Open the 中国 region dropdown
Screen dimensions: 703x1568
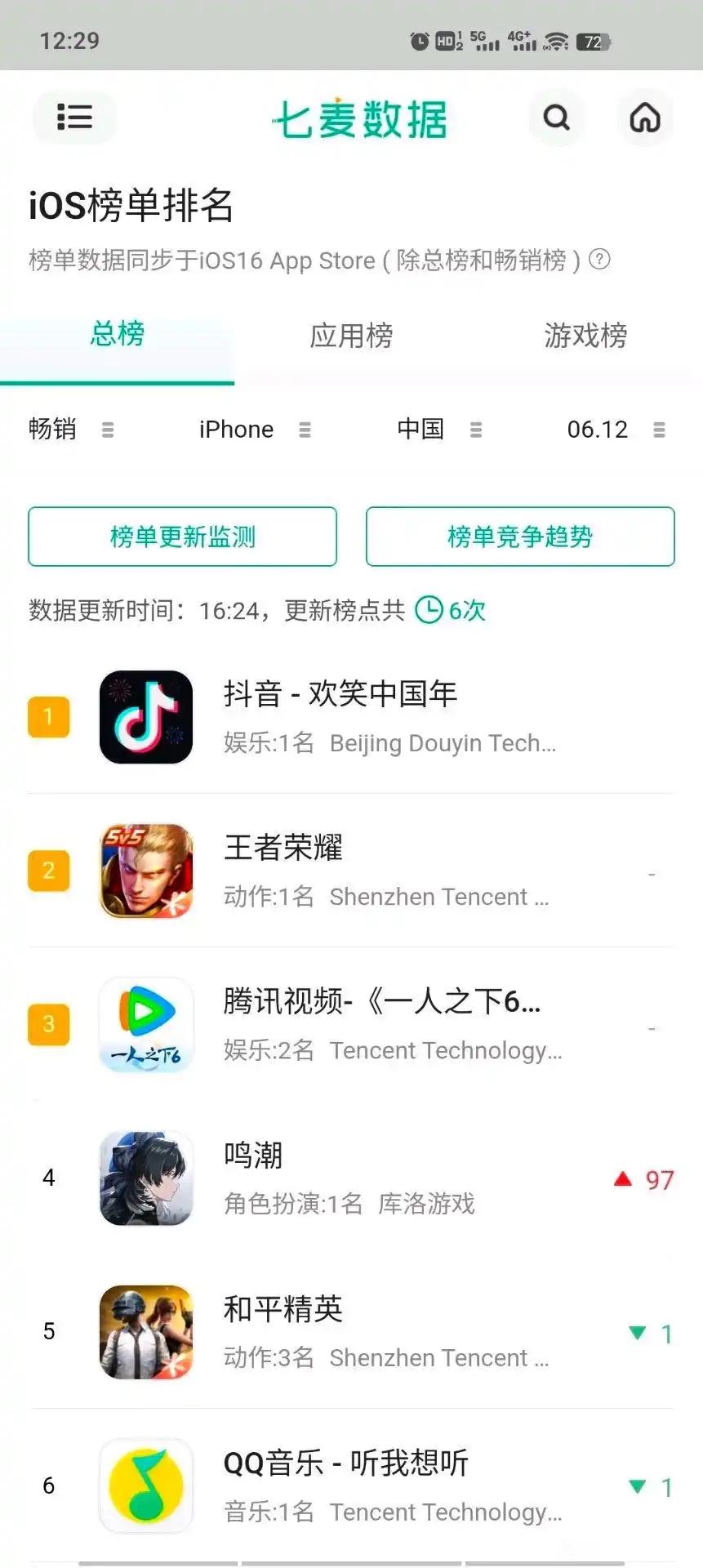439,430
